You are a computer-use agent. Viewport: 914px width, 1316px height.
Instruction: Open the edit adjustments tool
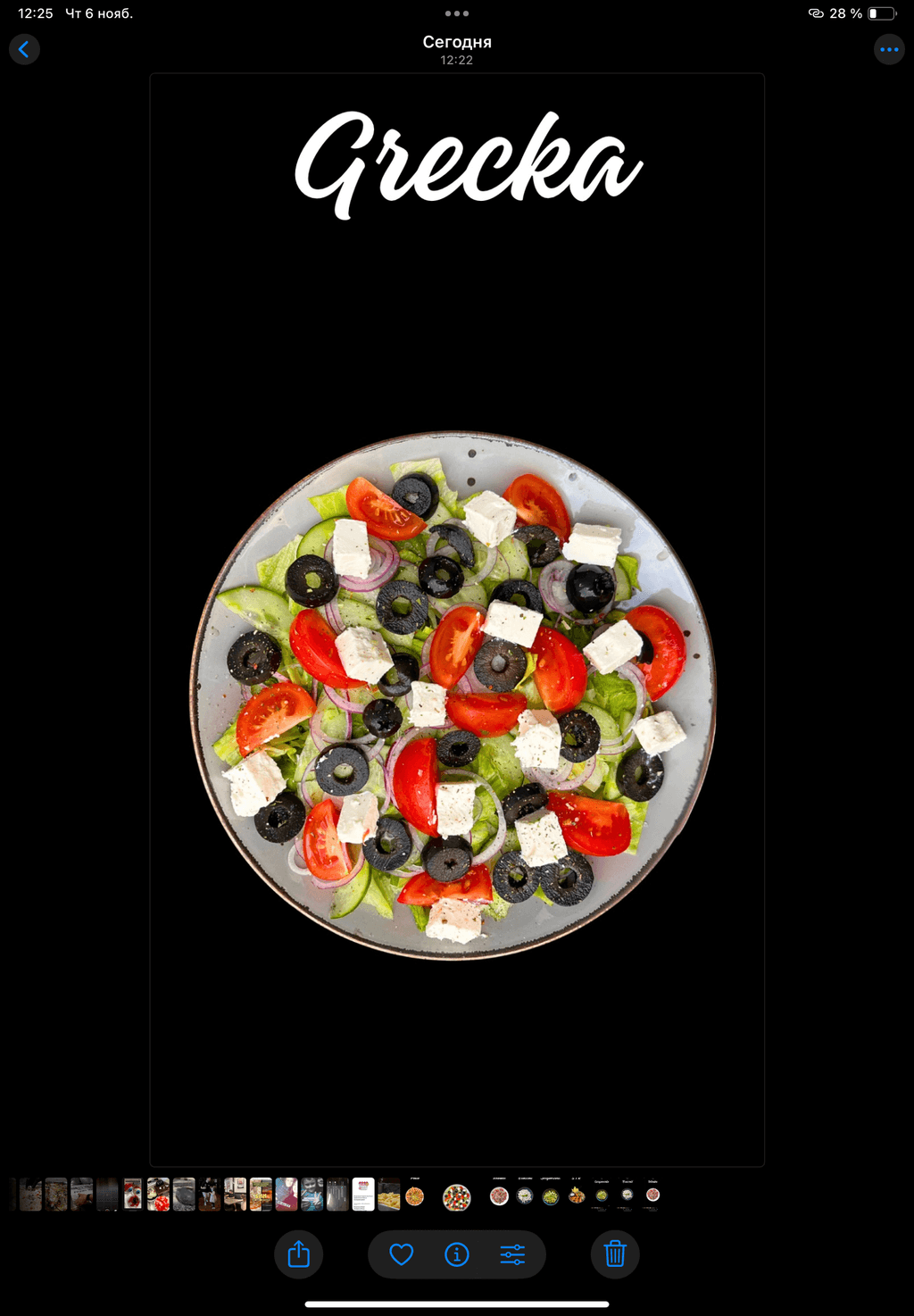tap(512, 1254)
